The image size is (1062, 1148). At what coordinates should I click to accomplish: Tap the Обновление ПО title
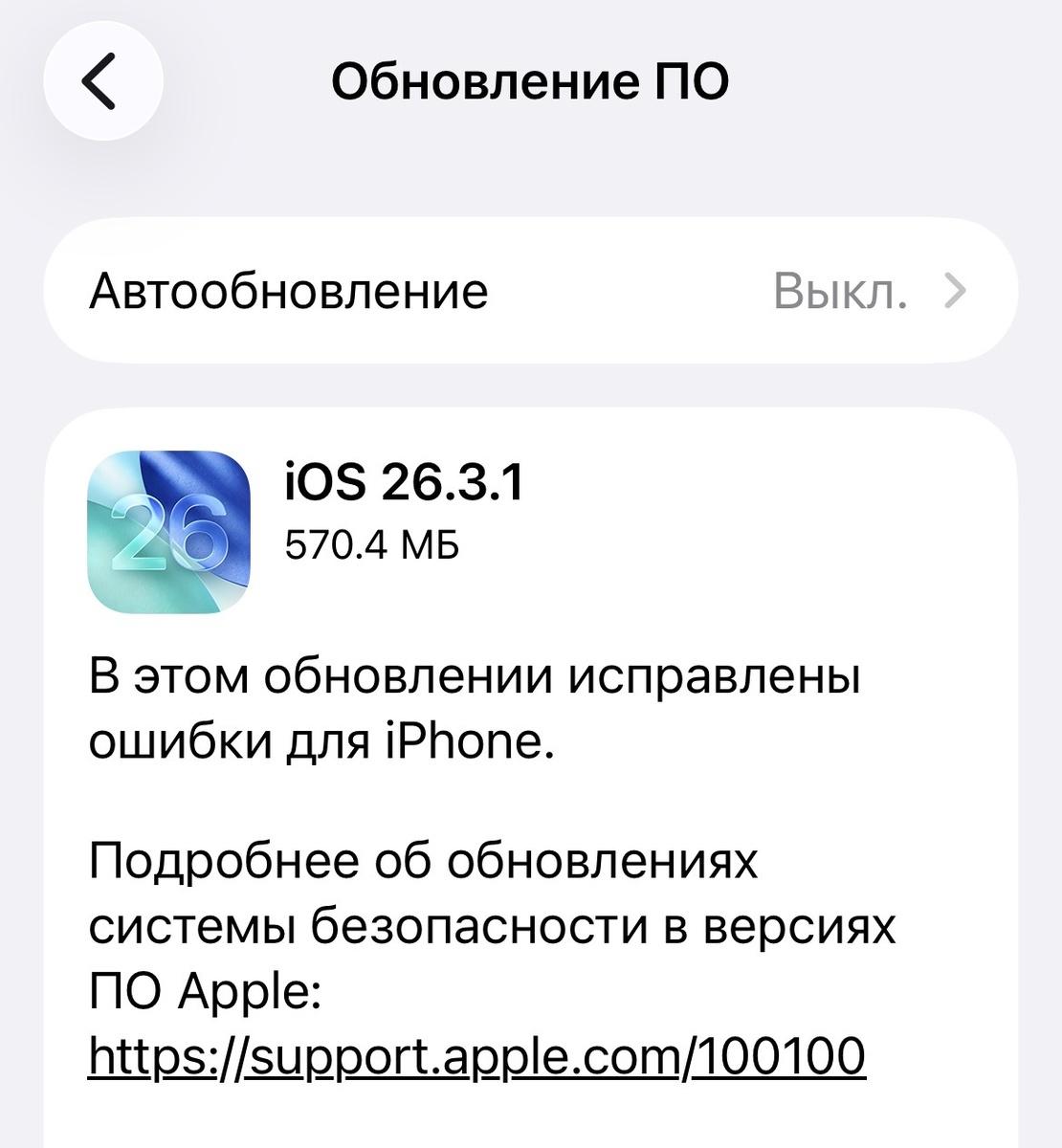tap(531, 81)
